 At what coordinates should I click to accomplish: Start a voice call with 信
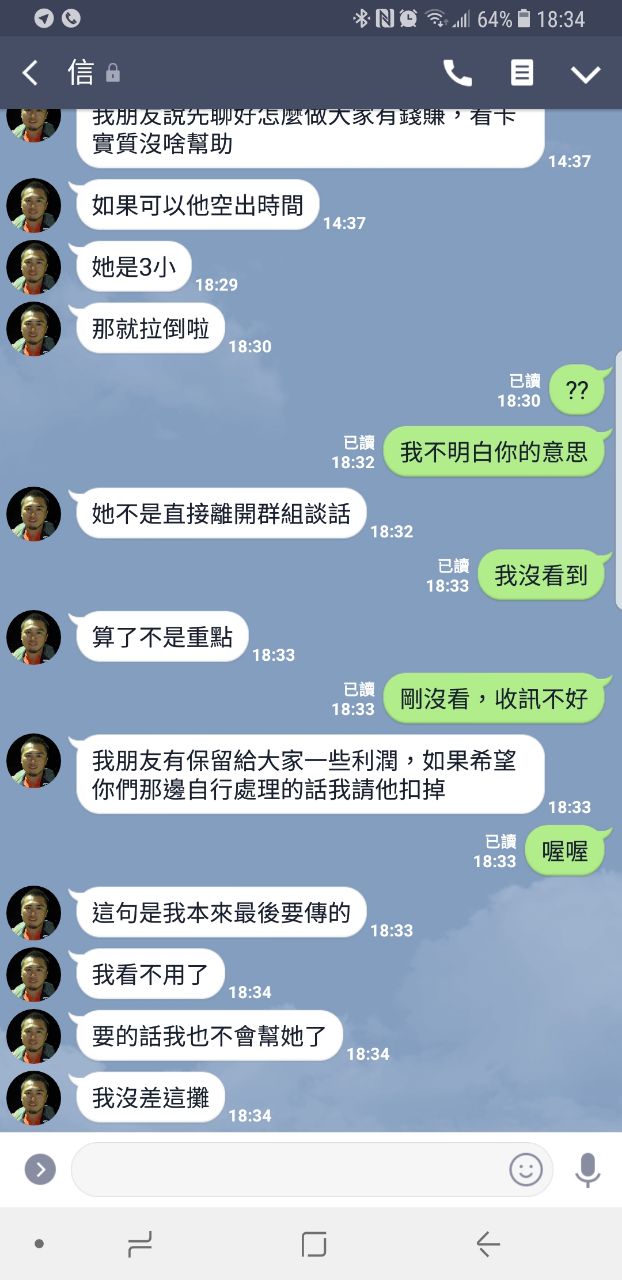(x=457, y=73)
